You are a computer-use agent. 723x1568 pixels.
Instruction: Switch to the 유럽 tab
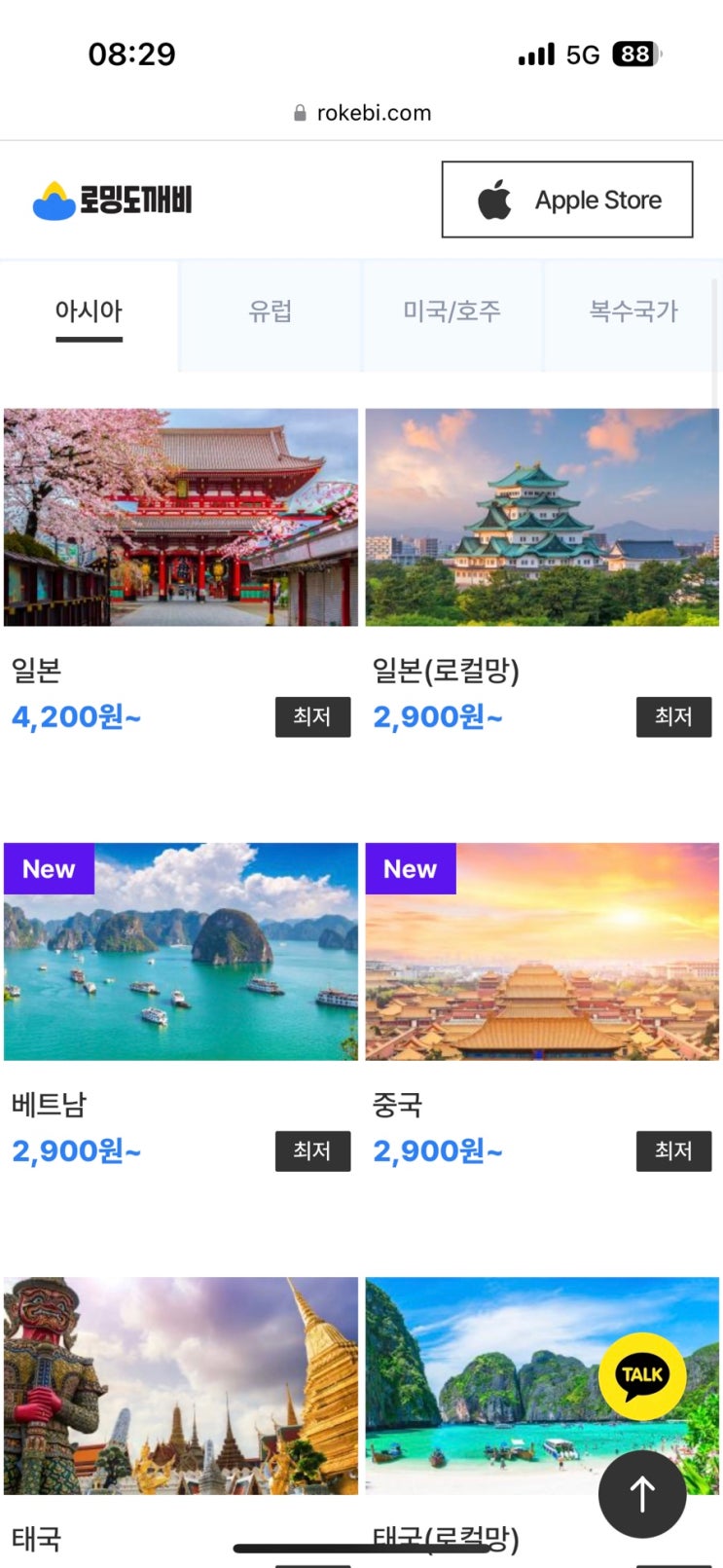[271, 312]
